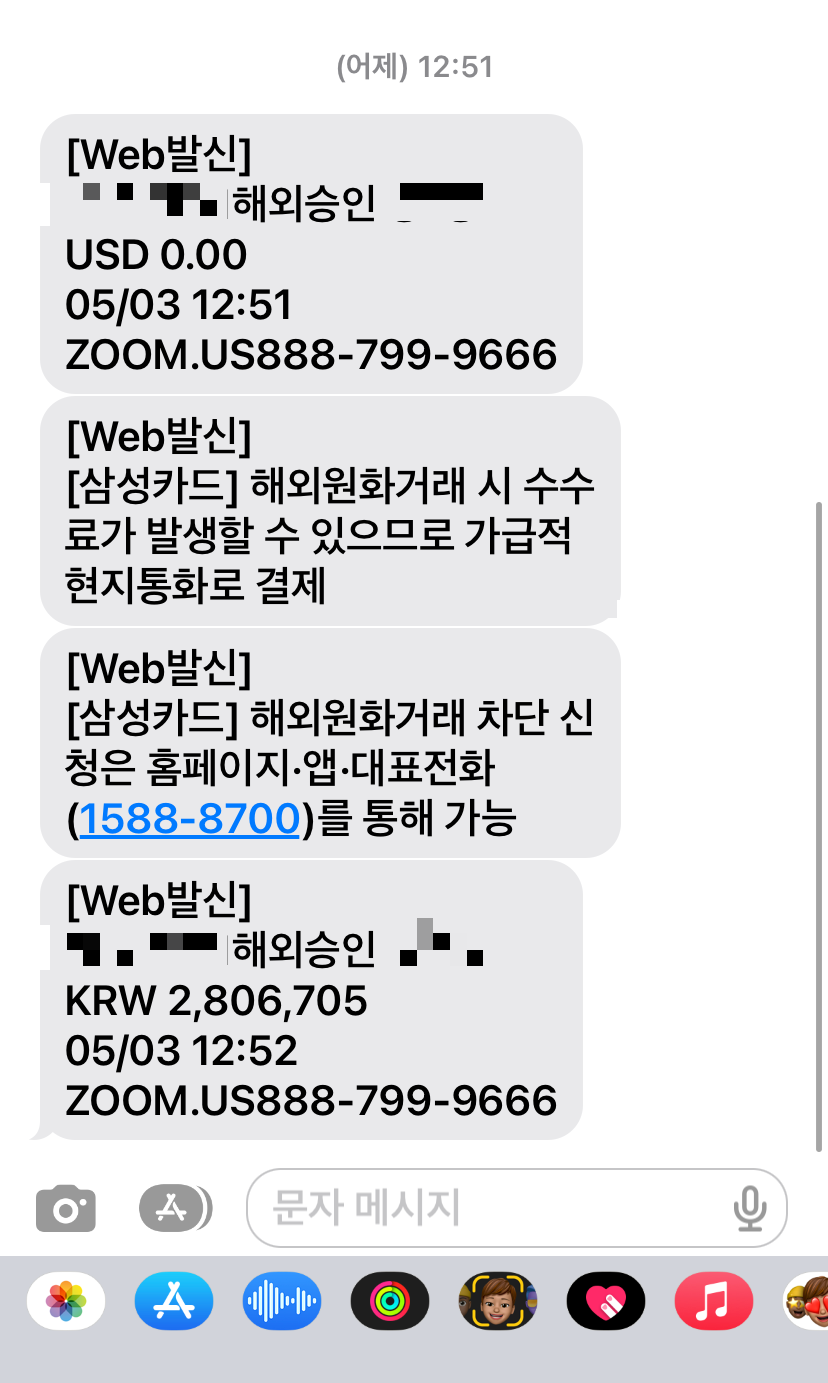
Task: Call the 1588-8700 phone link
Action: click(x=188, y=818)
